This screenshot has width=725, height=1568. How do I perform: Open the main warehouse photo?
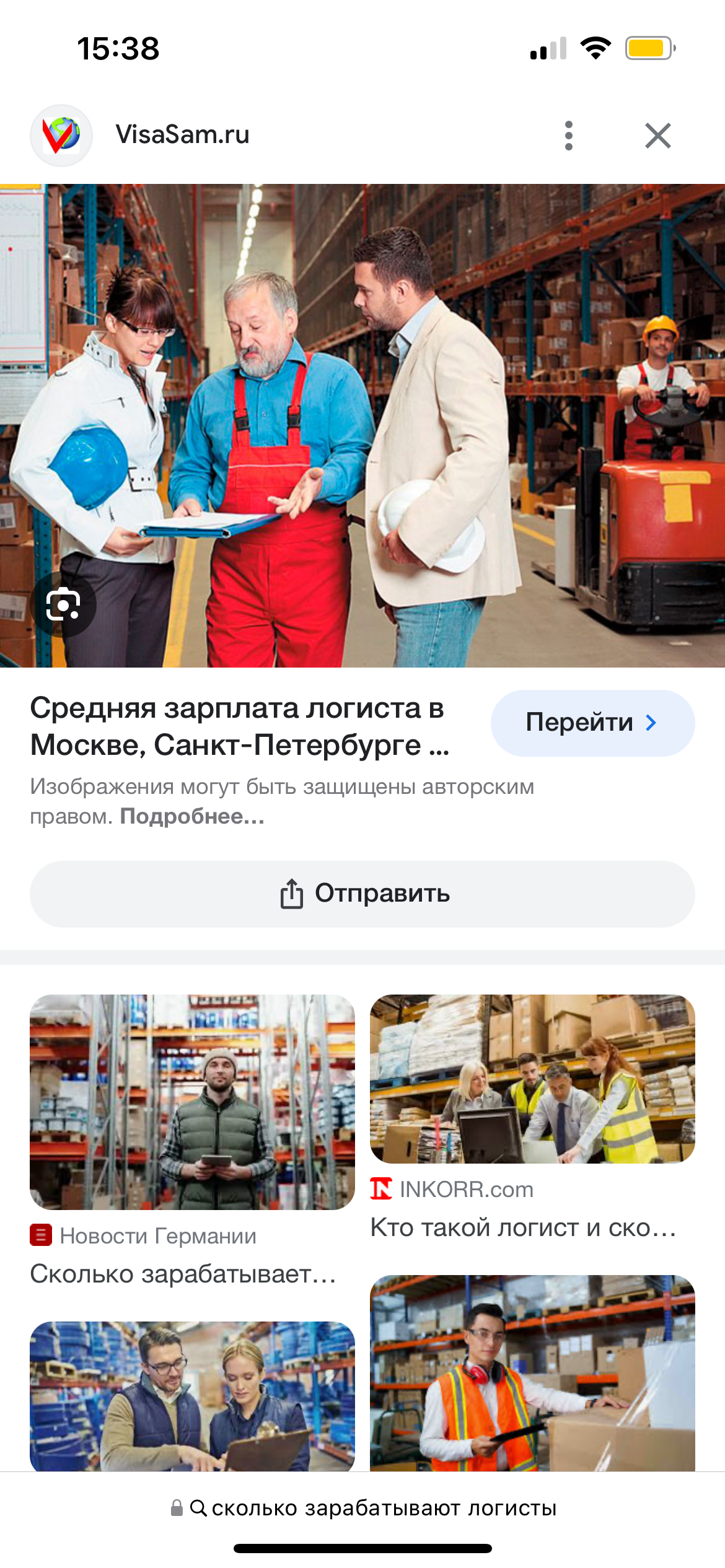pyautogui.click(x=362, y=425)
